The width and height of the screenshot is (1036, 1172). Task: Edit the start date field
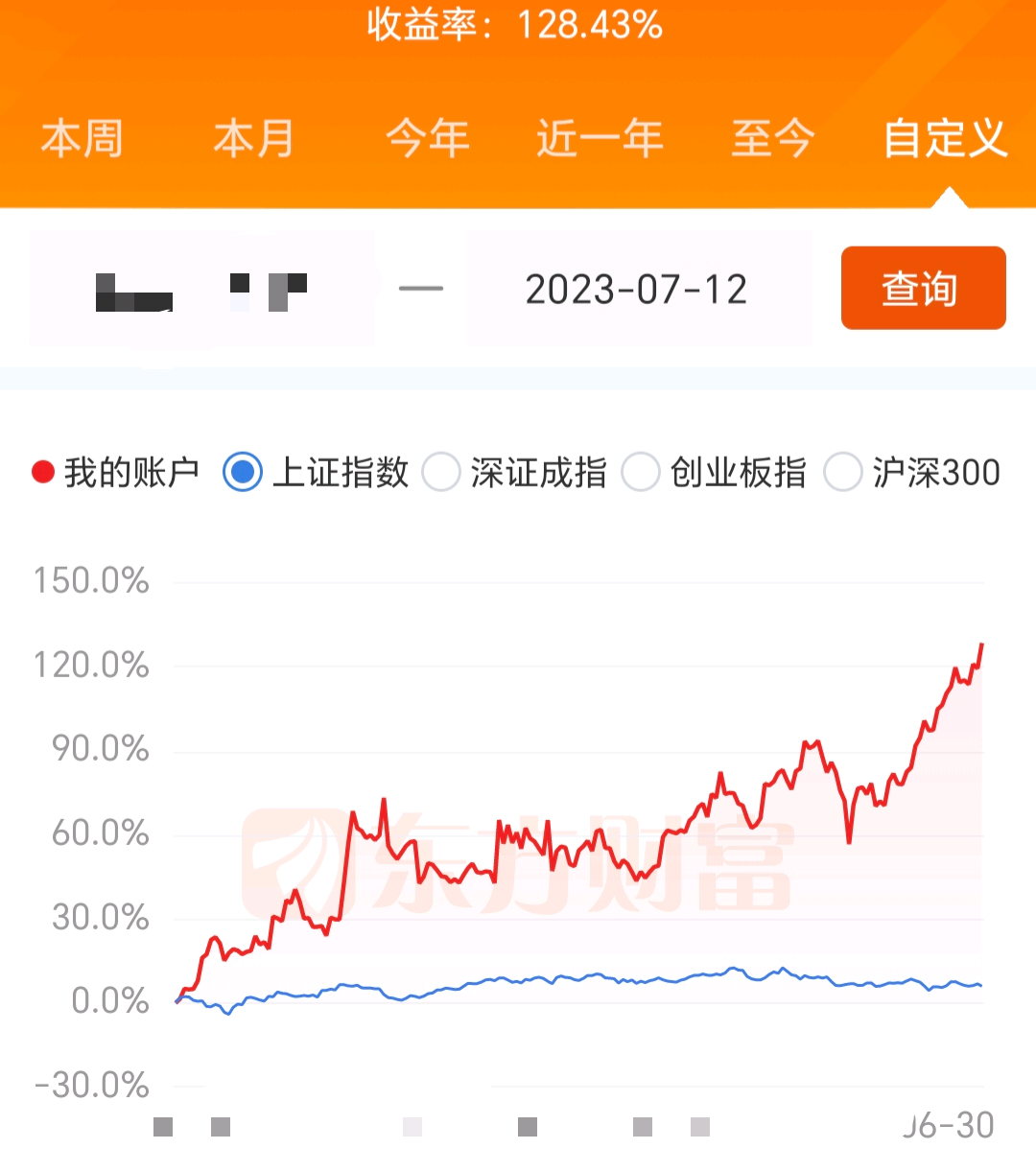tap(201, 289)
